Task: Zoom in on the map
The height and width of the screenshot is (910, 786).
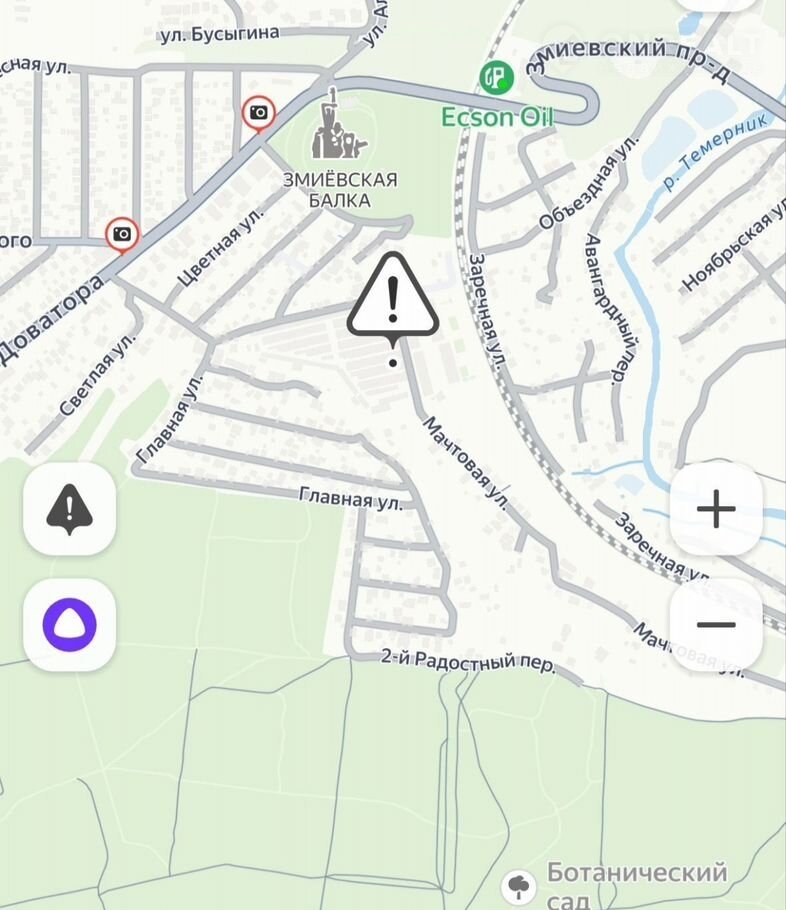Action: click(x=715, y=509)
